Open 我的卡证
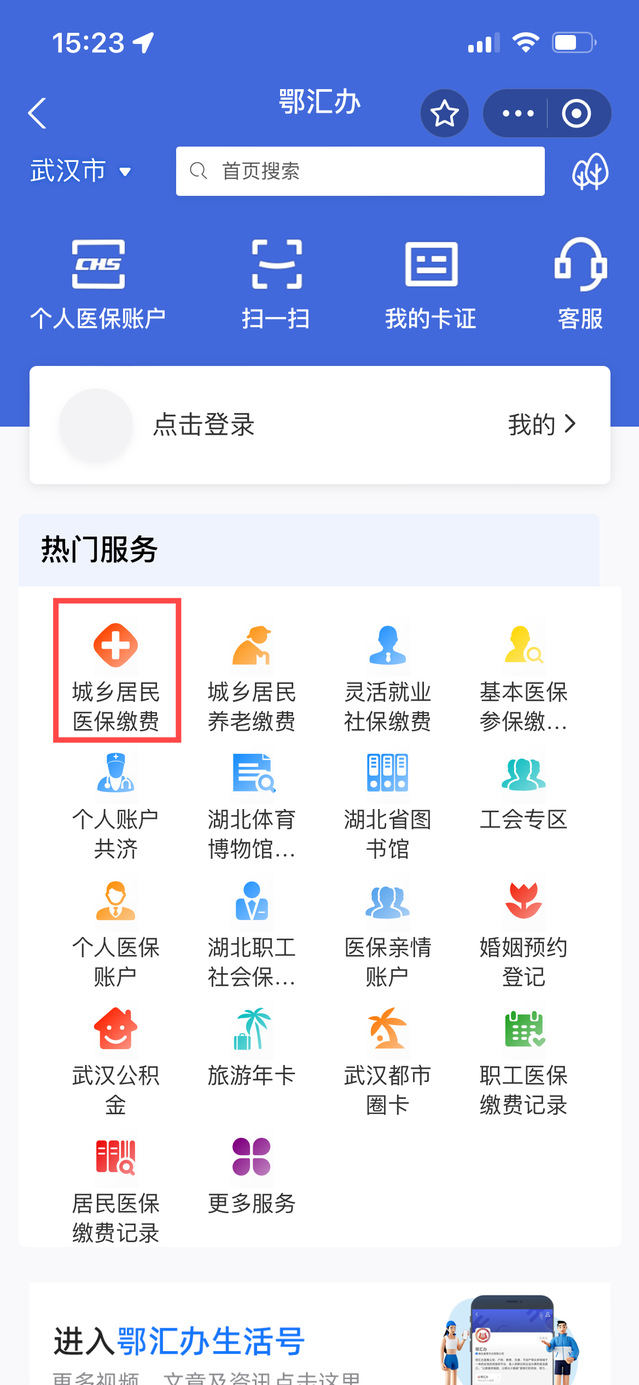The width and height of the screenshot is (639, 1385). pos(430,284)
